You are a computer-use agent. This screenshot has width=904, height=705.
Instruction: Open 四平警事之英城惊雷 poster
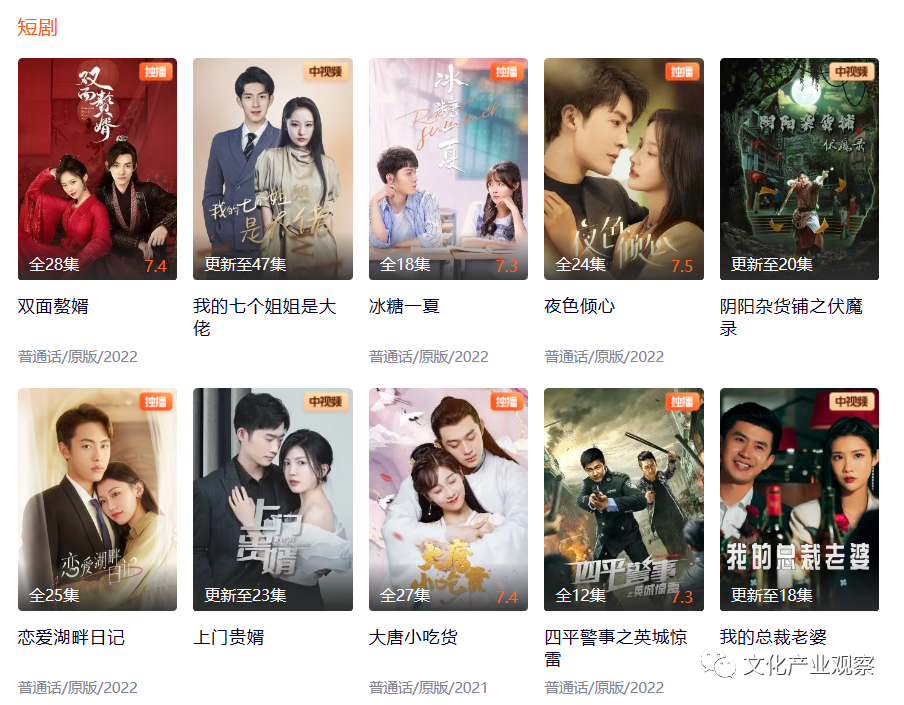pos(623,499)
